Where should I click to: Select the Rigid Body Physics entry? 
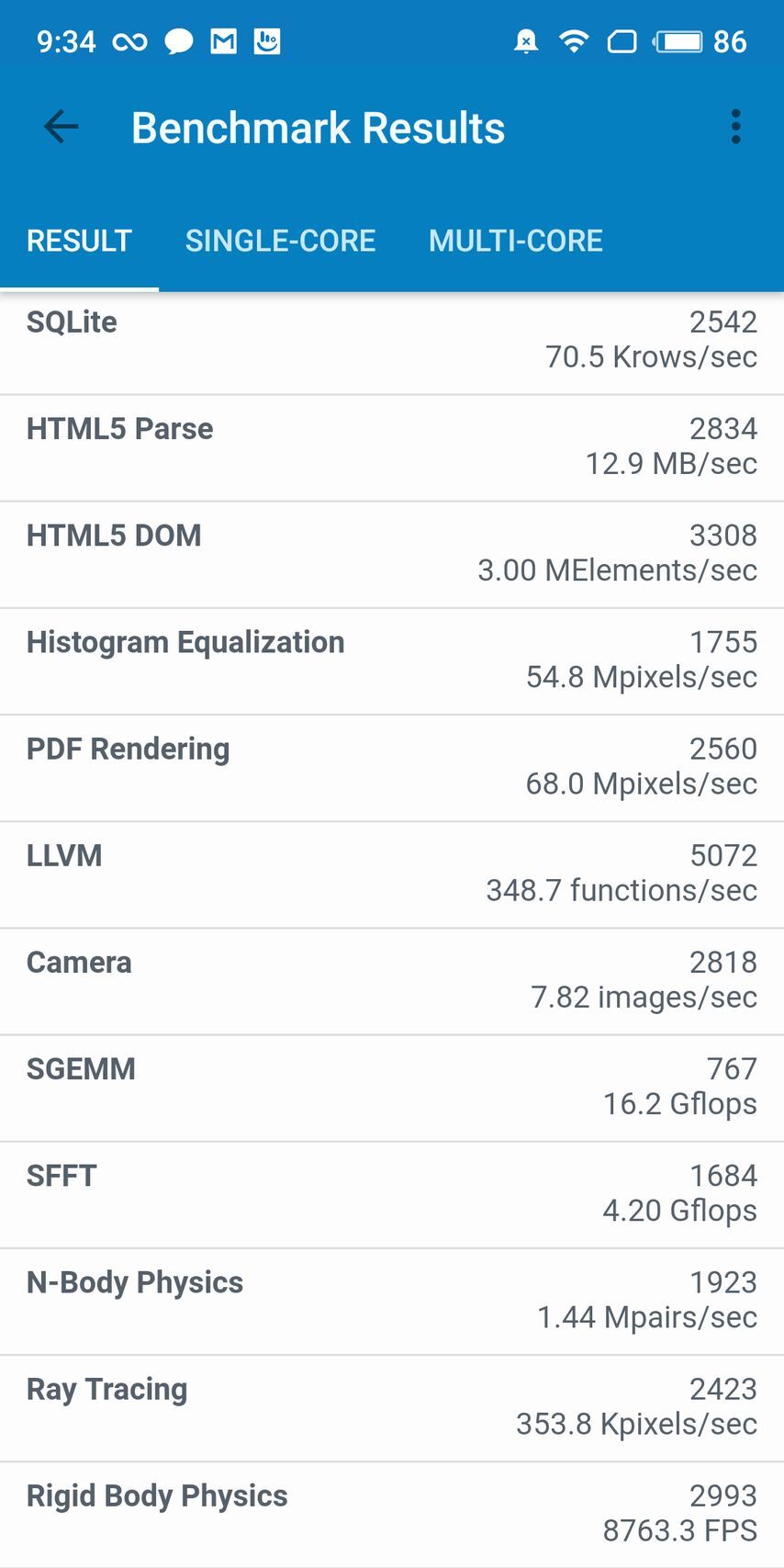(392, 1513)
